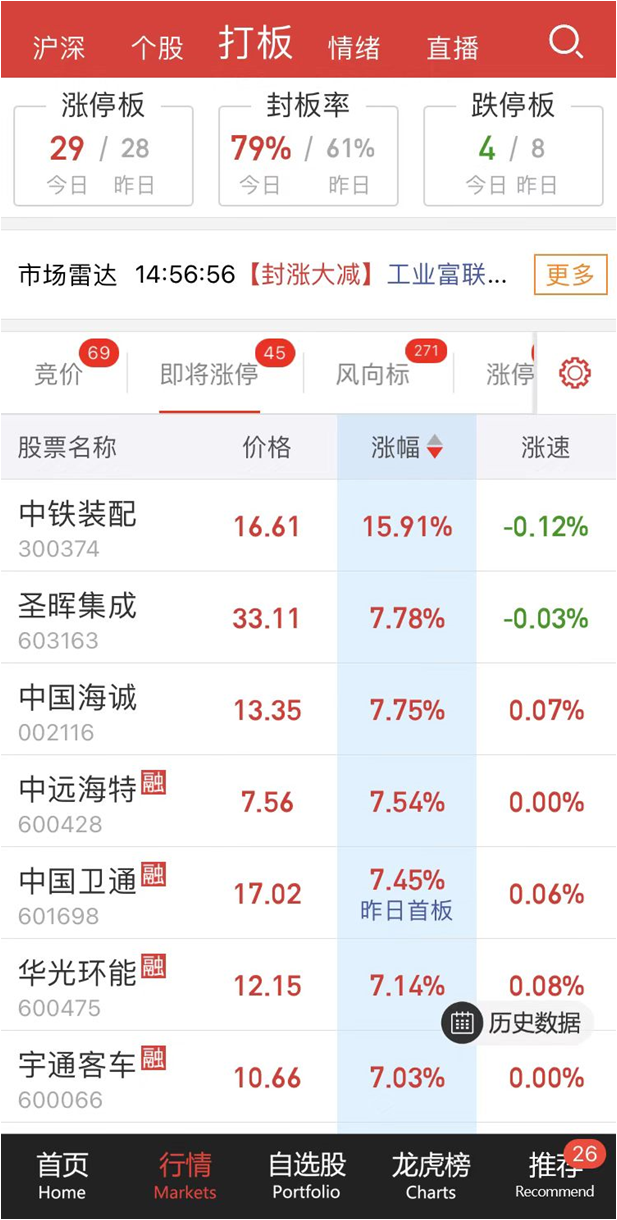Switch to the 直播 top tab
This screenshot has height=1220, width=617.
pyautogui.click(x=452, y=48)
